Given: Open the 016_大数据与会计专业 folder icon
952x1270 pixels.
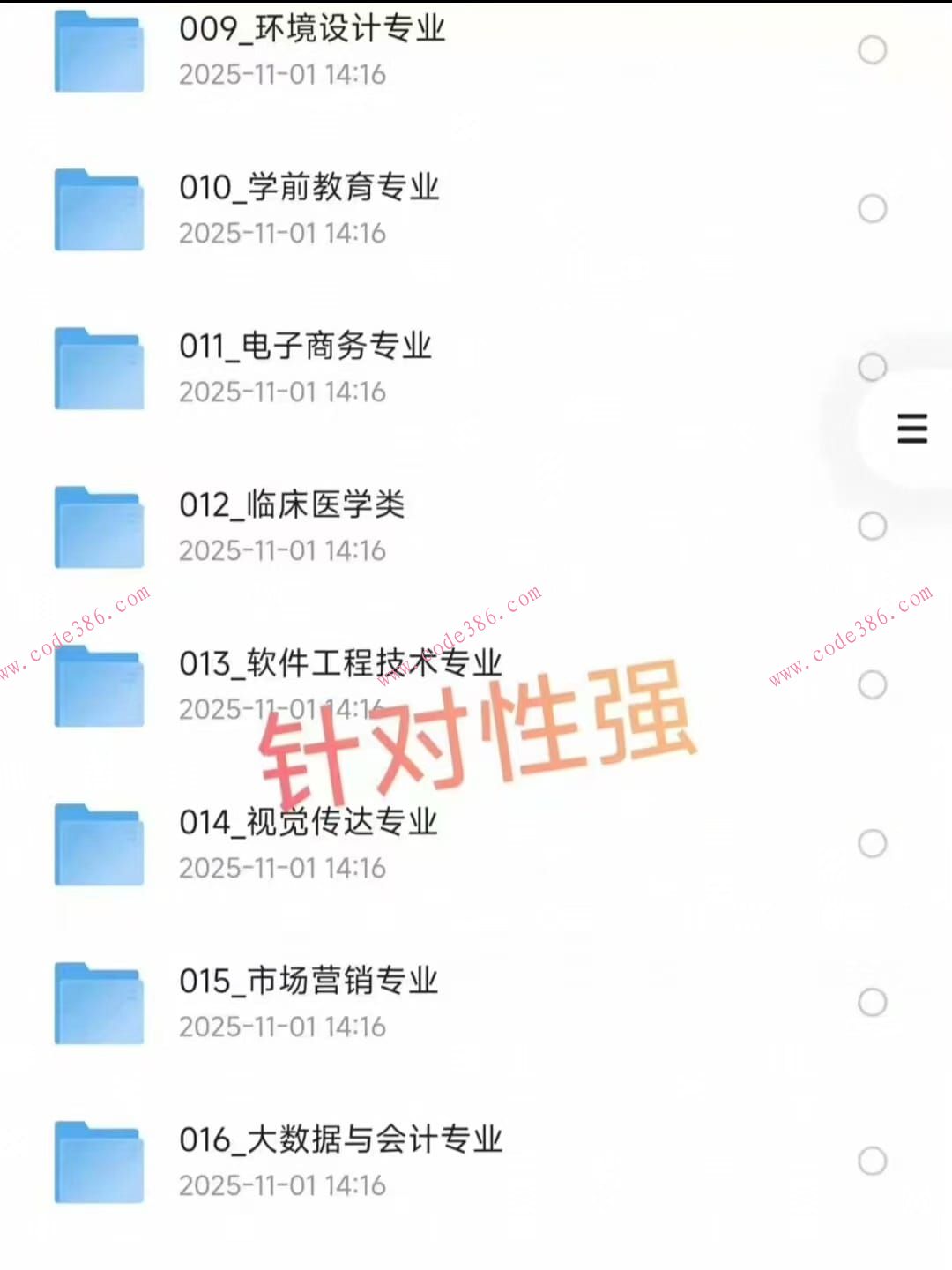Looking at the screenshot, I should (99, 1162).
